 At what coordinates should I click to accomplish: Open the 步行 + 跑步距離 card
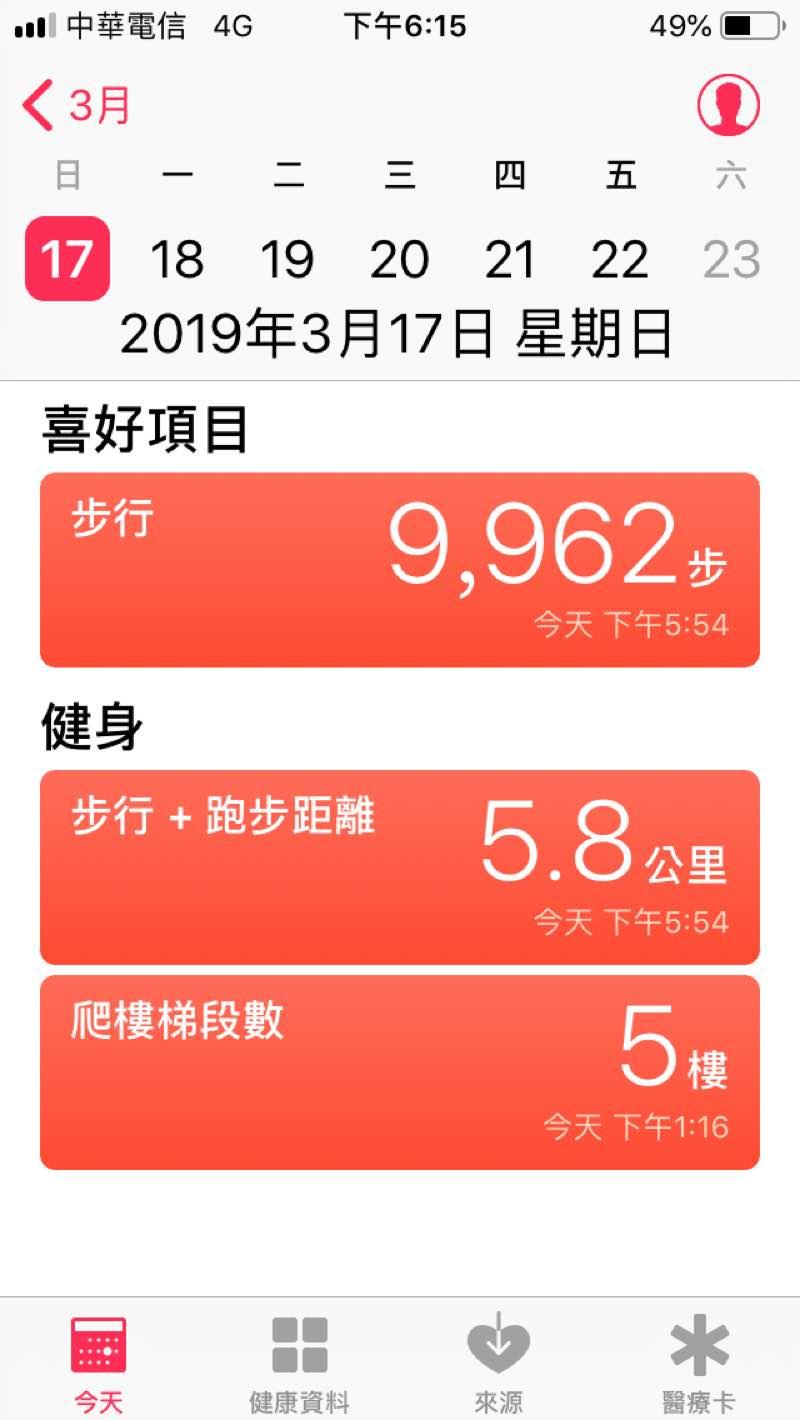point(400,867)
